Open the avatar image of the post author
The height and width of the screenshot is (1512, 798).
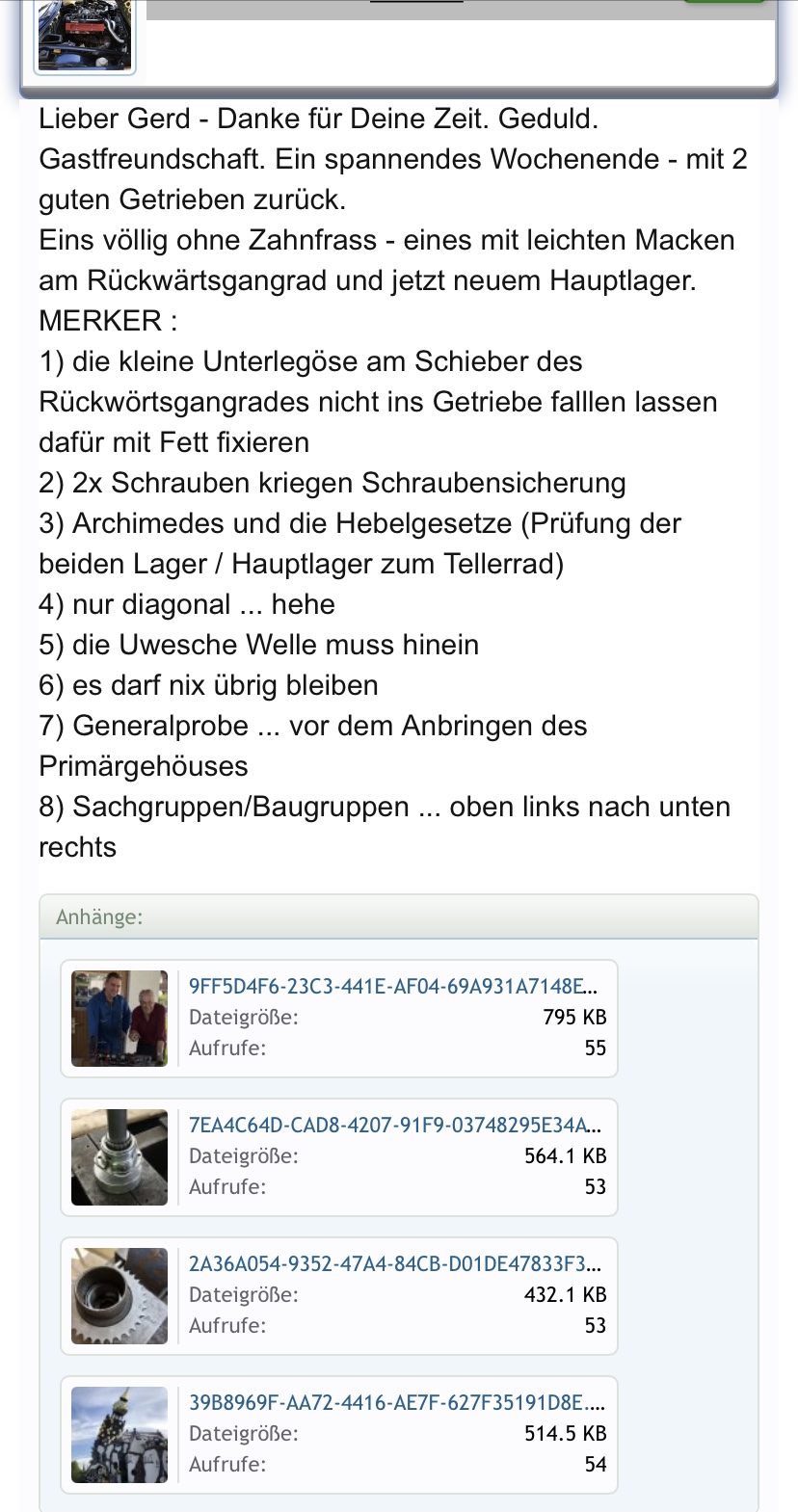click(x=85, y=35)
